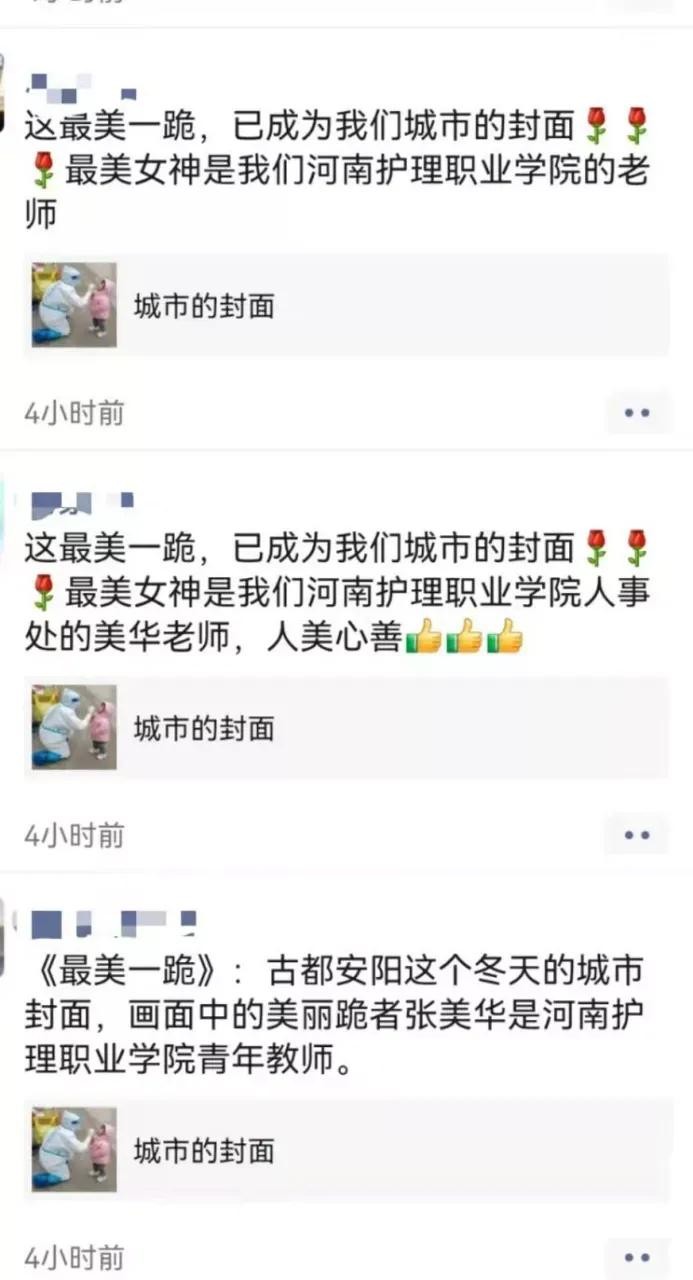
Task: Tap the two-dot like/comment button on 人美心善 post
Action: tap(637, 834)
